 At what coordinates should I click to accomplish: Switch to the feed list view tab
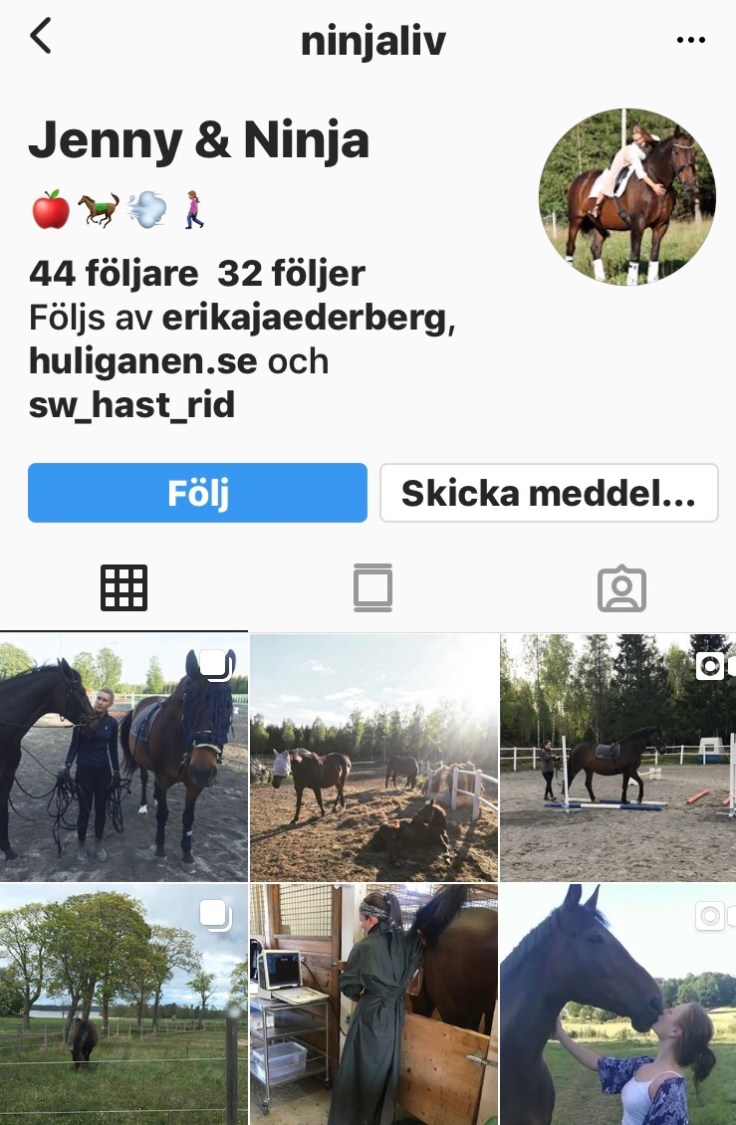[x=372, y=588]
